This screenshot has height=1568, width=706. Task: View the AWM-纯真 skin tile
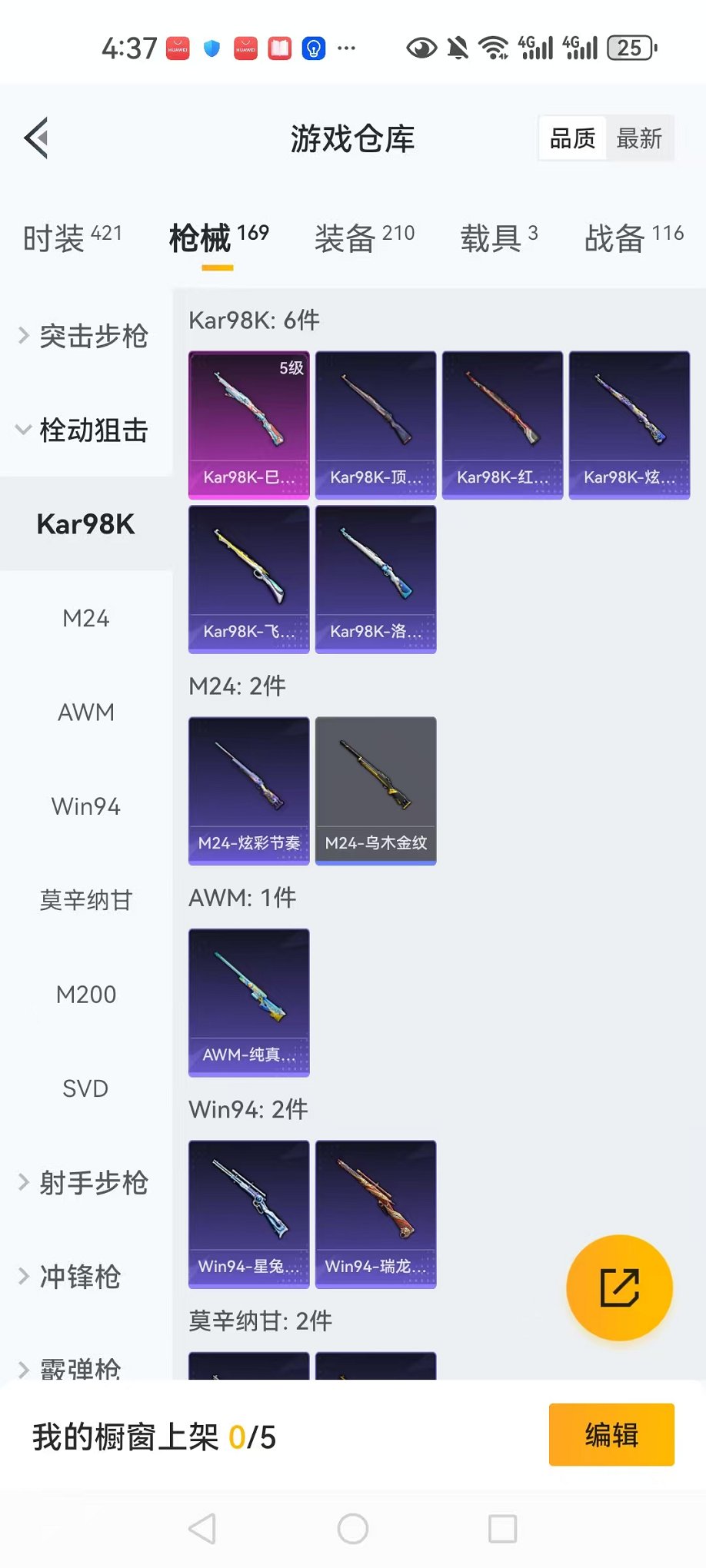[x=248, y=1002]
